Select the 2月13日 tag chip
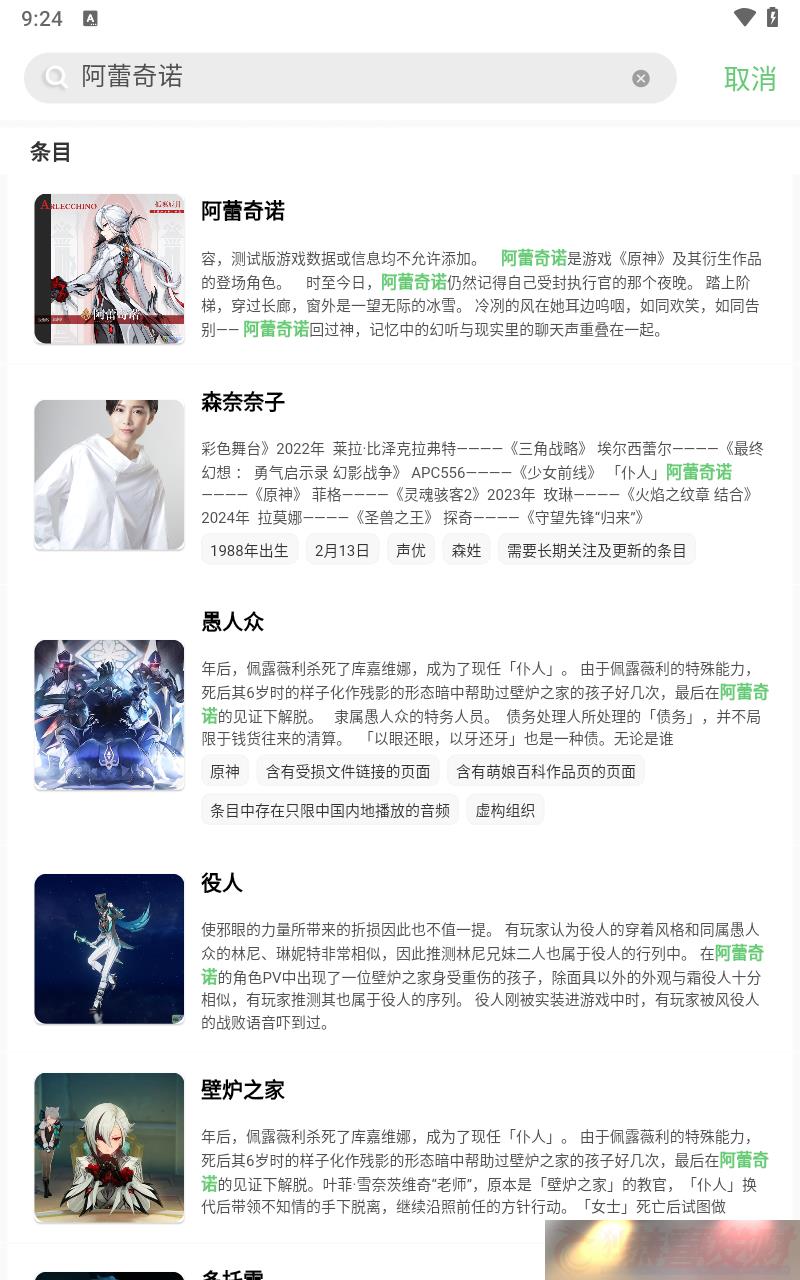 342,550
